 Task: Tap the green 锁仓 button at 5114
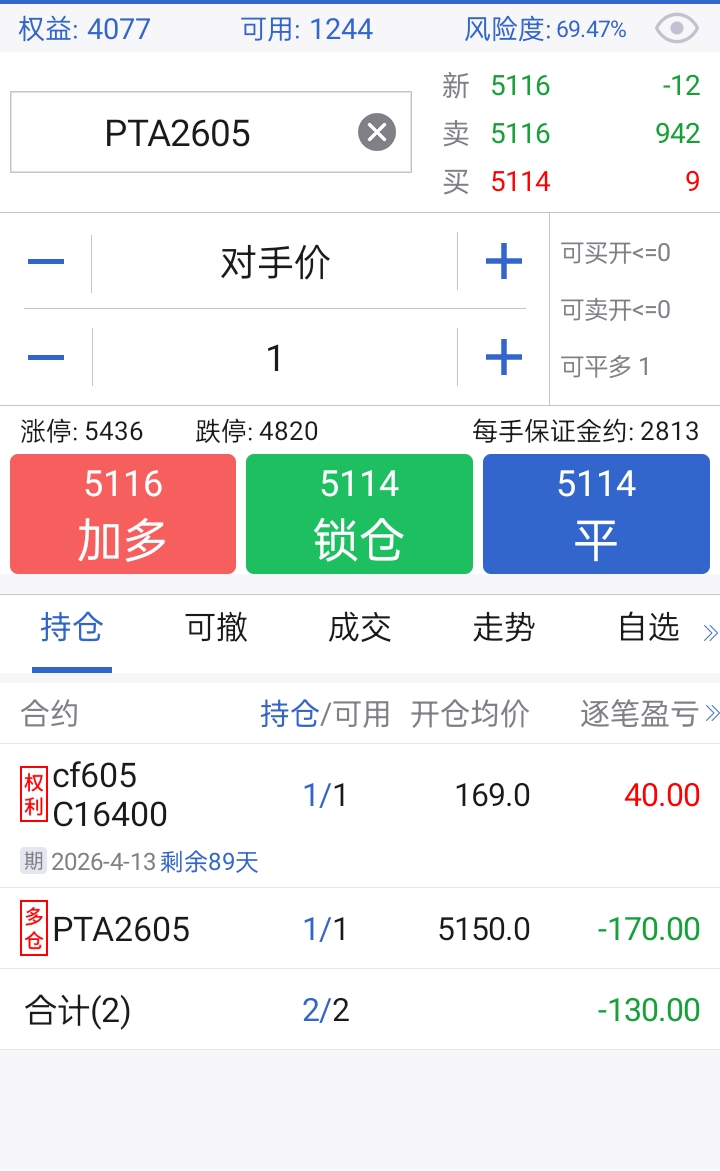pyautogui.click(x=359, y=514)
